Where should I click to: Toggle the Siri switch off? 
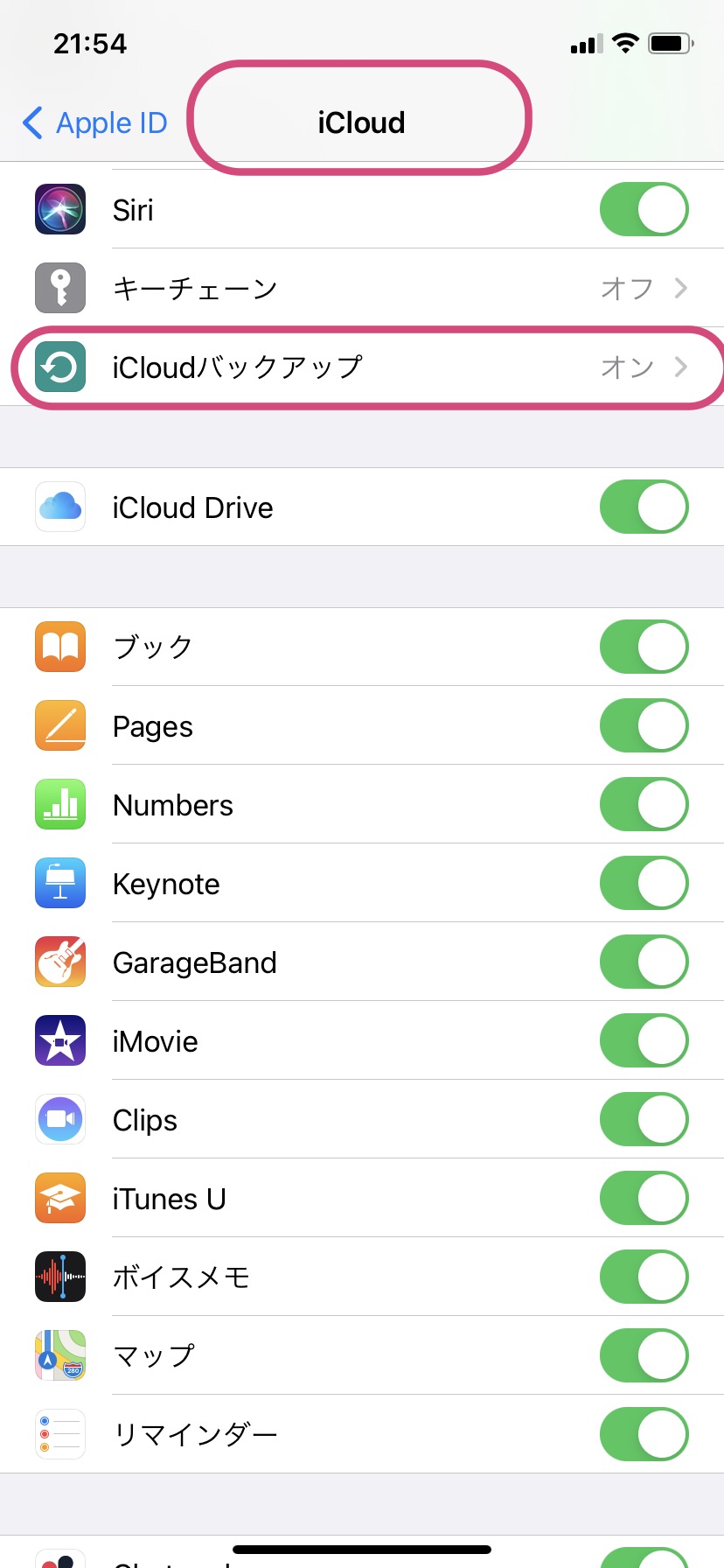644,209
